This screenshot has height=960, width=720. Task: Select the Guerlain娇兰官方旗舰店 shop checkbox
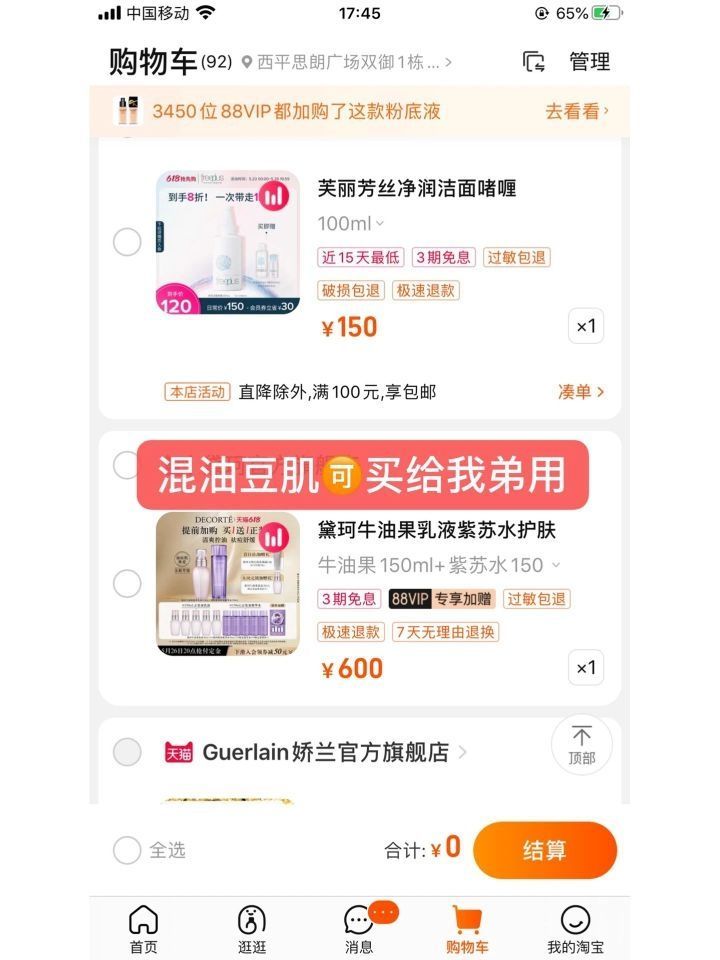127,752
